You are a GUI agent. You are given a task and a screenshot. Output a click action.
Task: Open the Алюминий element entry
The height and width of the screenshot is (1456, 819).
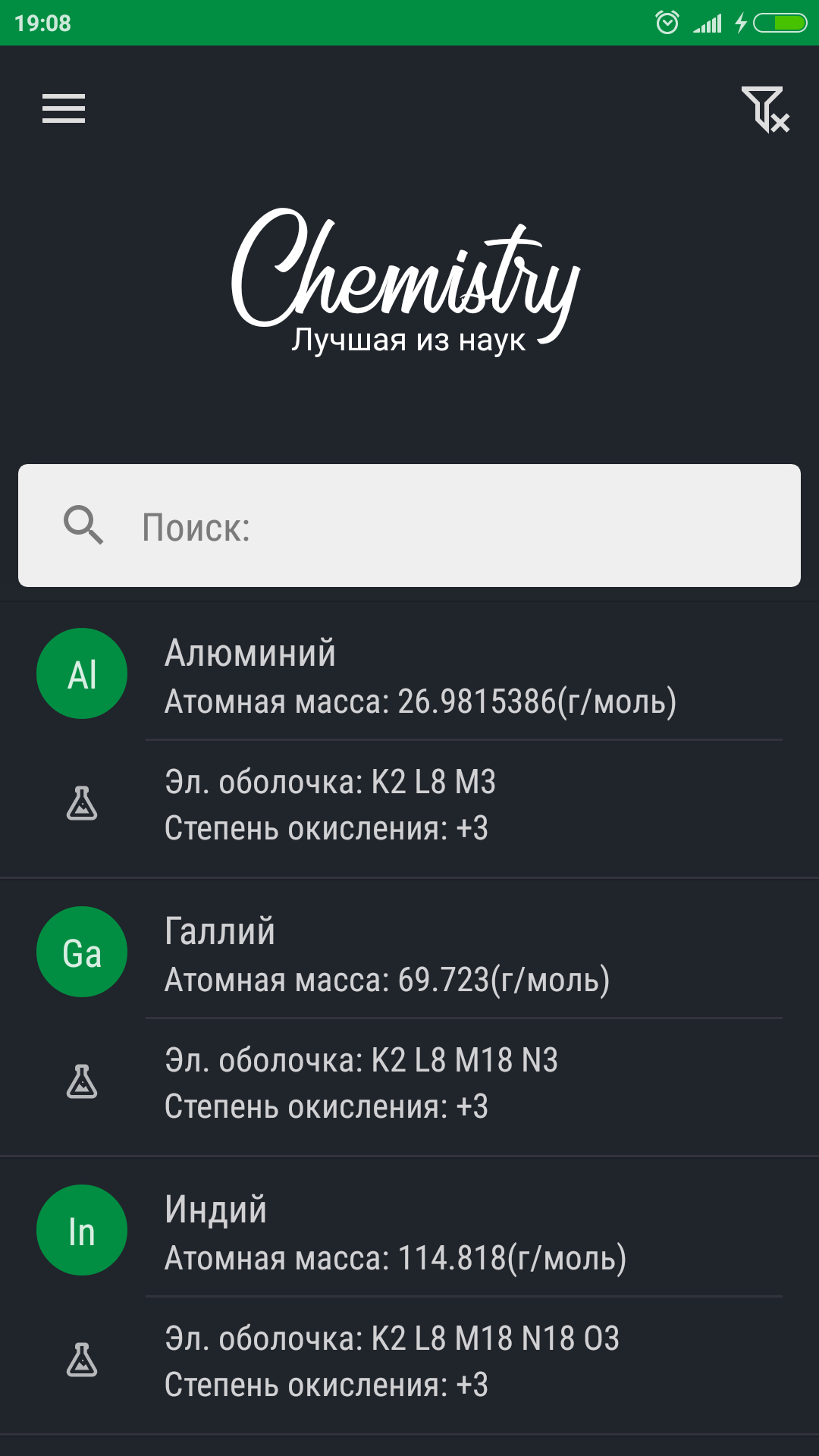(x=409, y=740)
